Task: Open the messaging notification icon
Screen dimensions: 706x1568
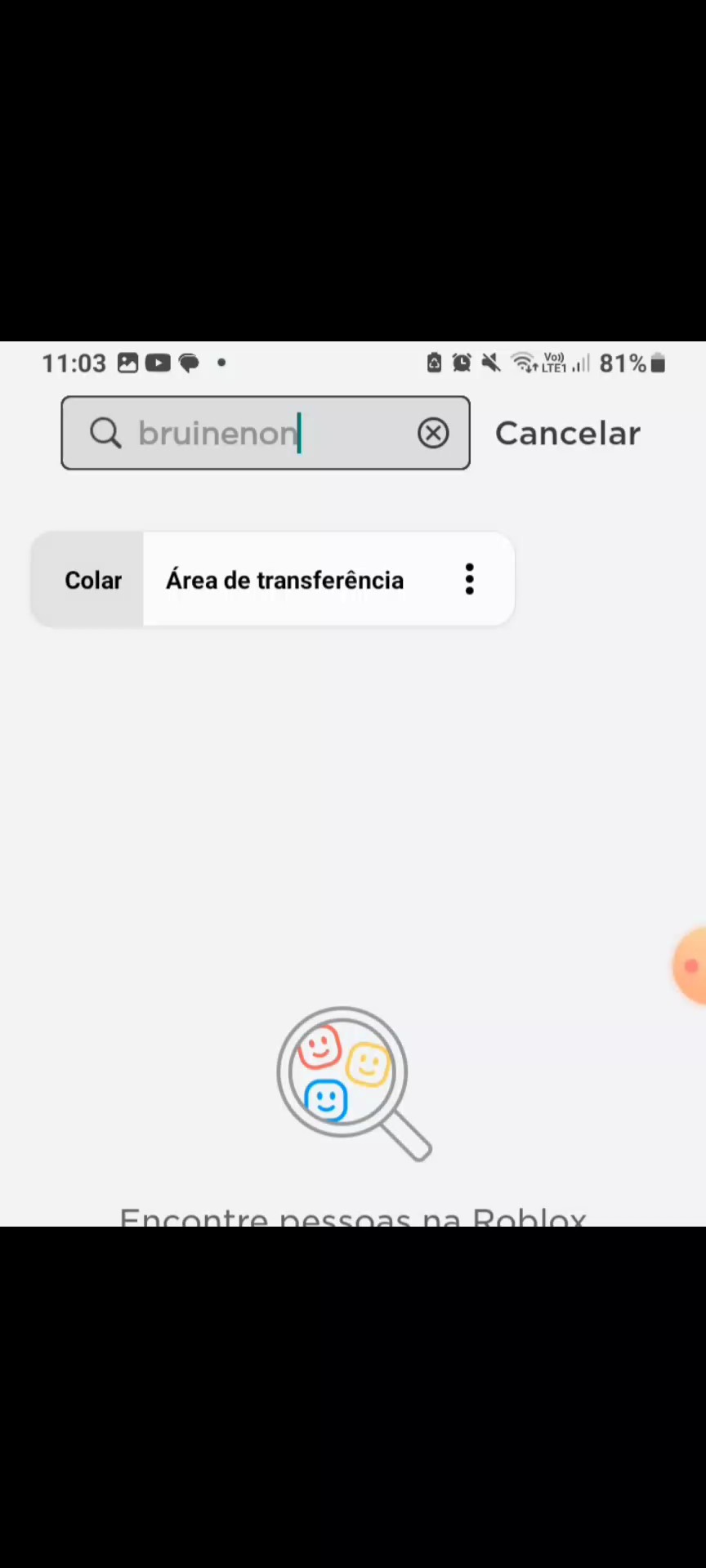Action: (189, 363)
